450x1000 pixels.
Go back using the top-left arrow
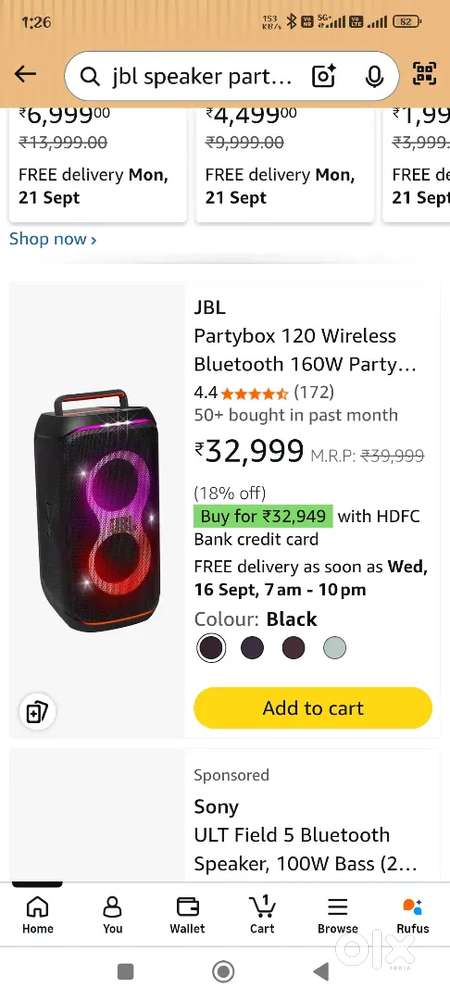pos(25,75)
